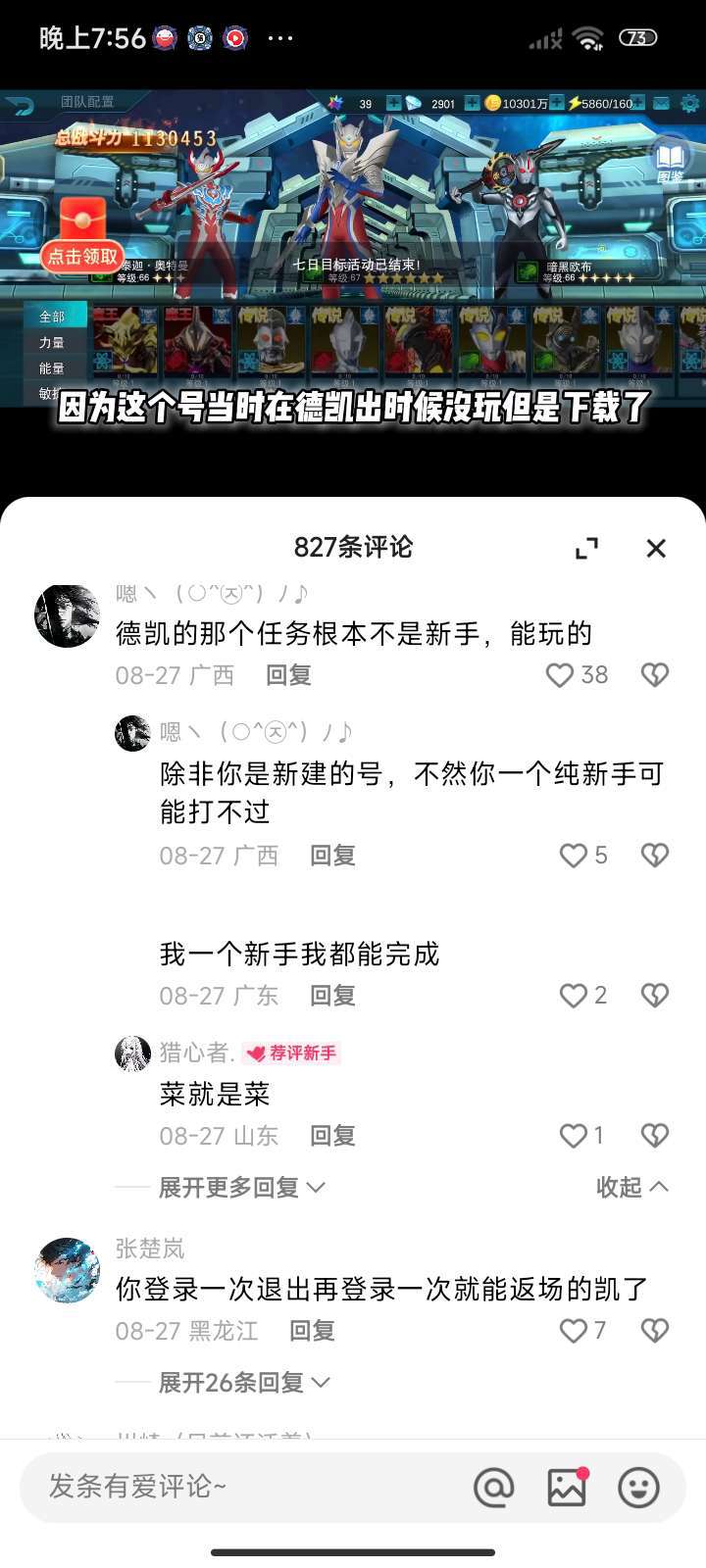The width and height of the screenshot is (706, 1568).
Task: Open the emoji picker
Action: pyautogui.click(x=638, y=1488)
